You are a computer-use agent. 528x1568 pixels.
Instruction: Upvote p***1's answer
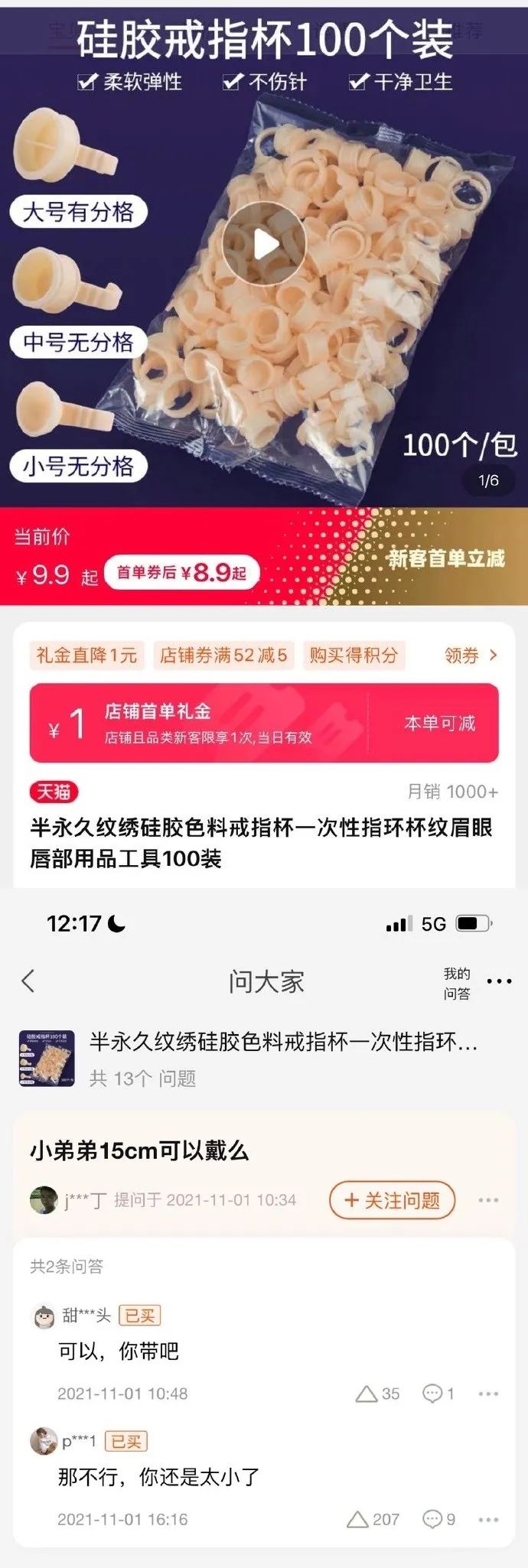click(x=373, y=1519)
